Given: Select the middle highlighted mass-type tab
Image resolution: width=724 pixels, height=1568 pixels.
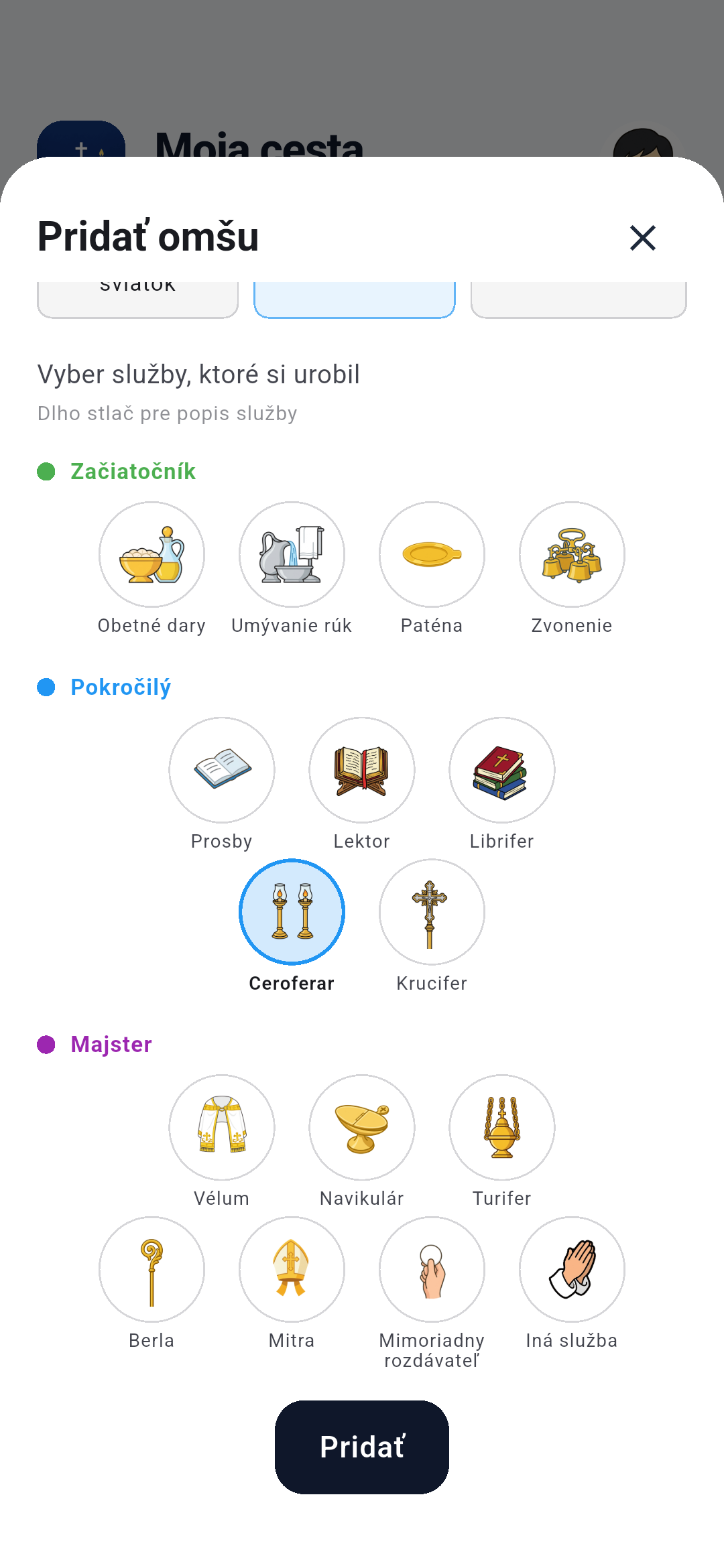Looking at the screenshot, I should click(x=354, y=291).
